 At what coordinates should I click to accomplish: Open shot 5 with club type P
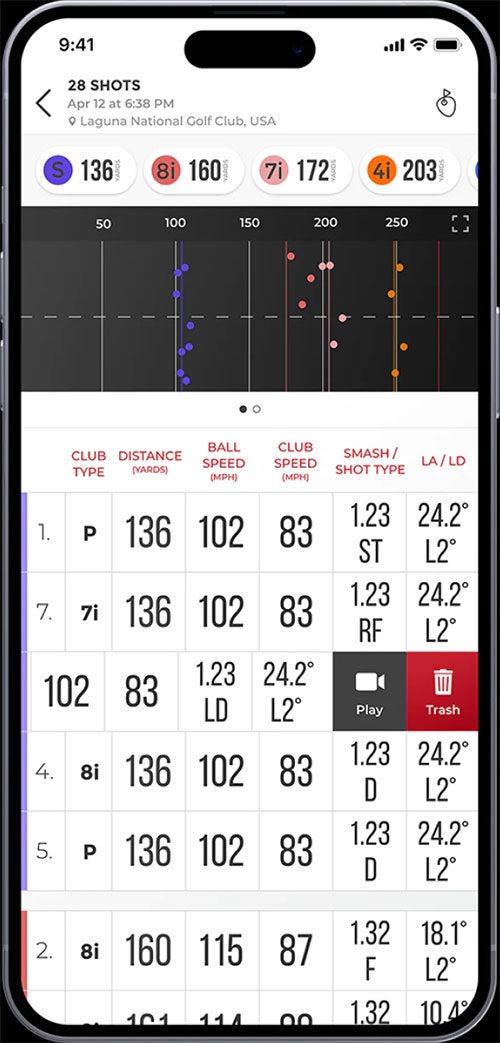point(250,851)
